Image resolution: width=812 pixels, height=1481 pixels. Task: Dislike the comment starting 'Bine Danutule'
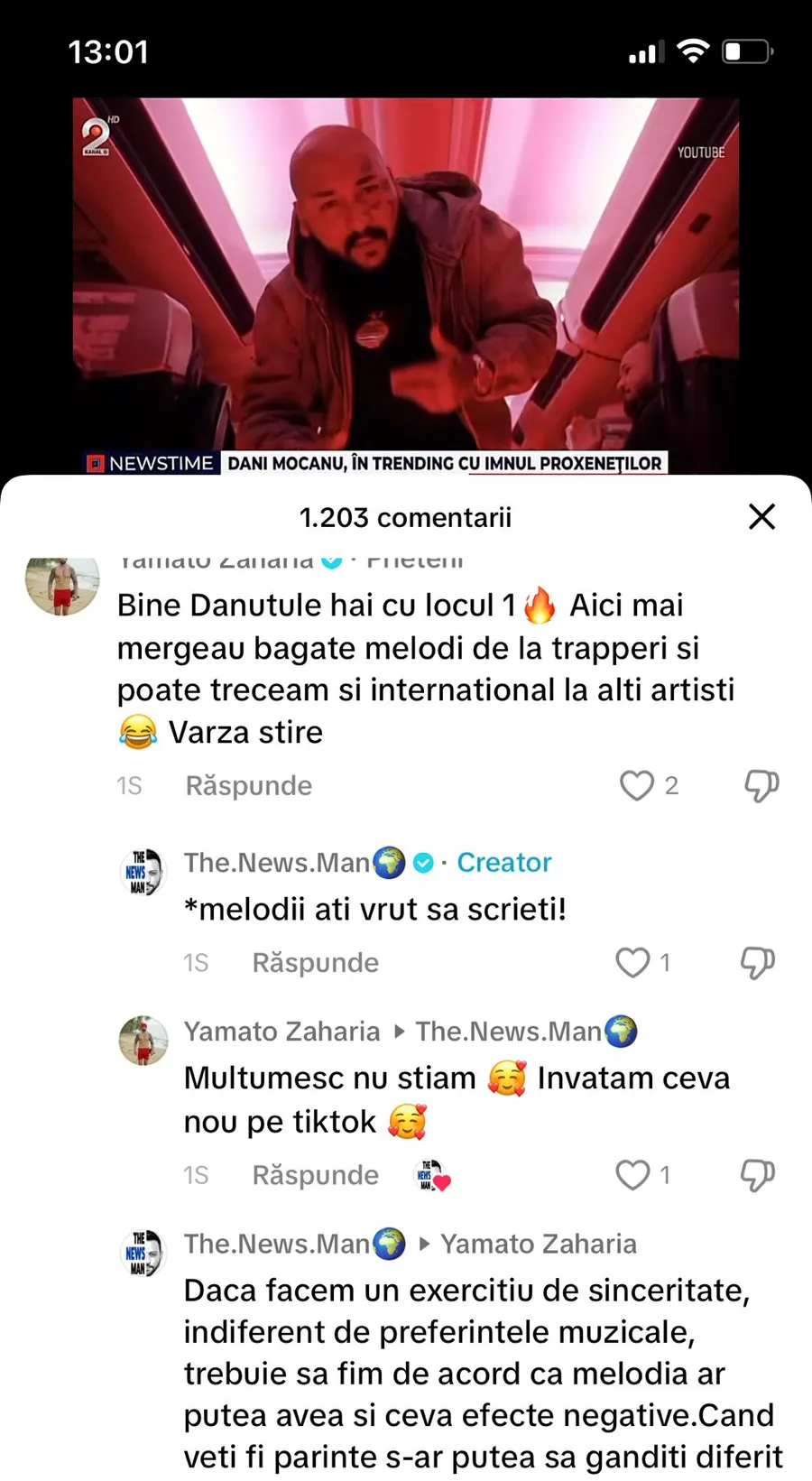pos(761,785)
